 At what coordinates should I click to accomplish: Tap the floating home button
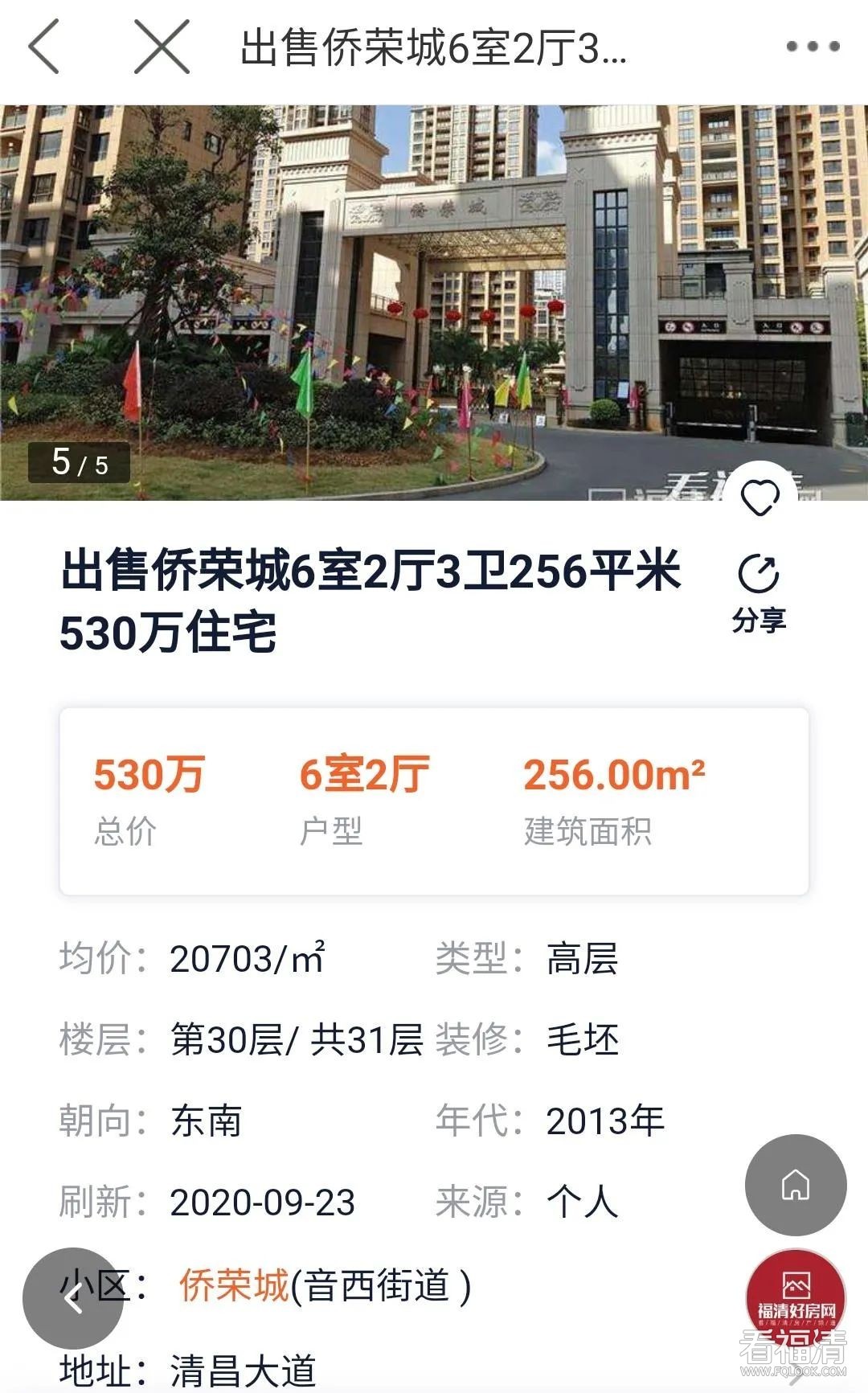(796, 1185)
